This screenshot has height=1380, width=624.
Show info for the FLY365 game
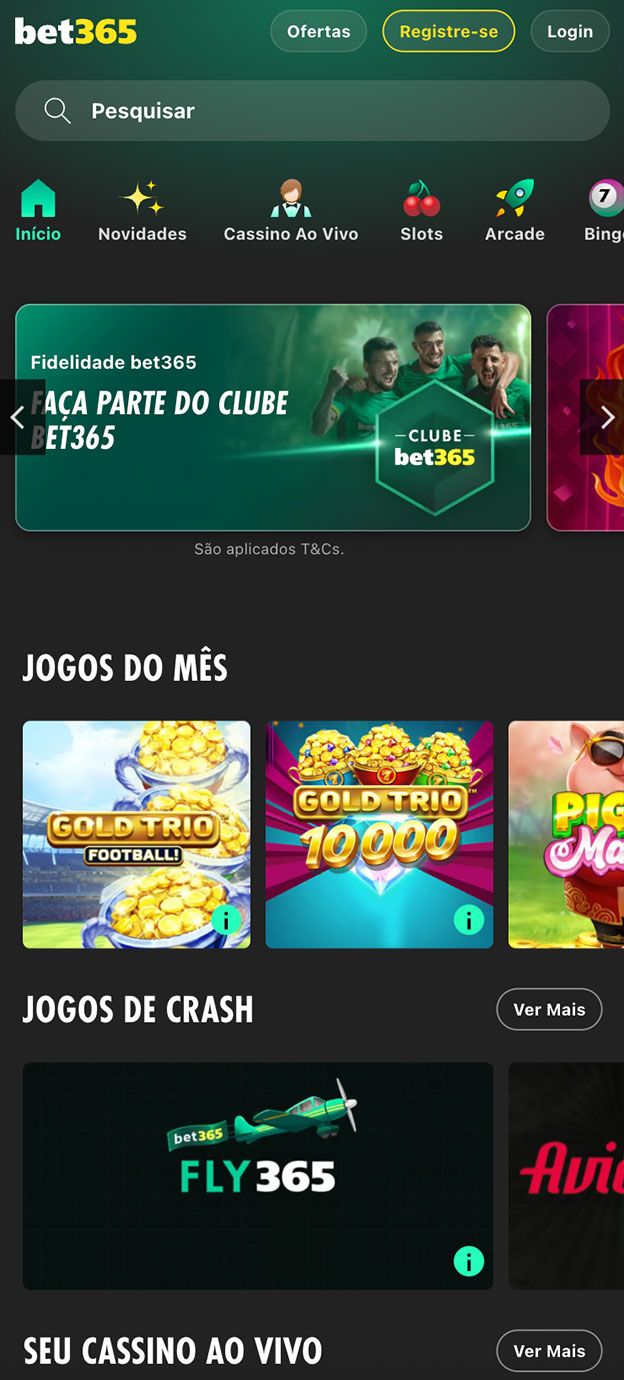[x=468, y=1261]
